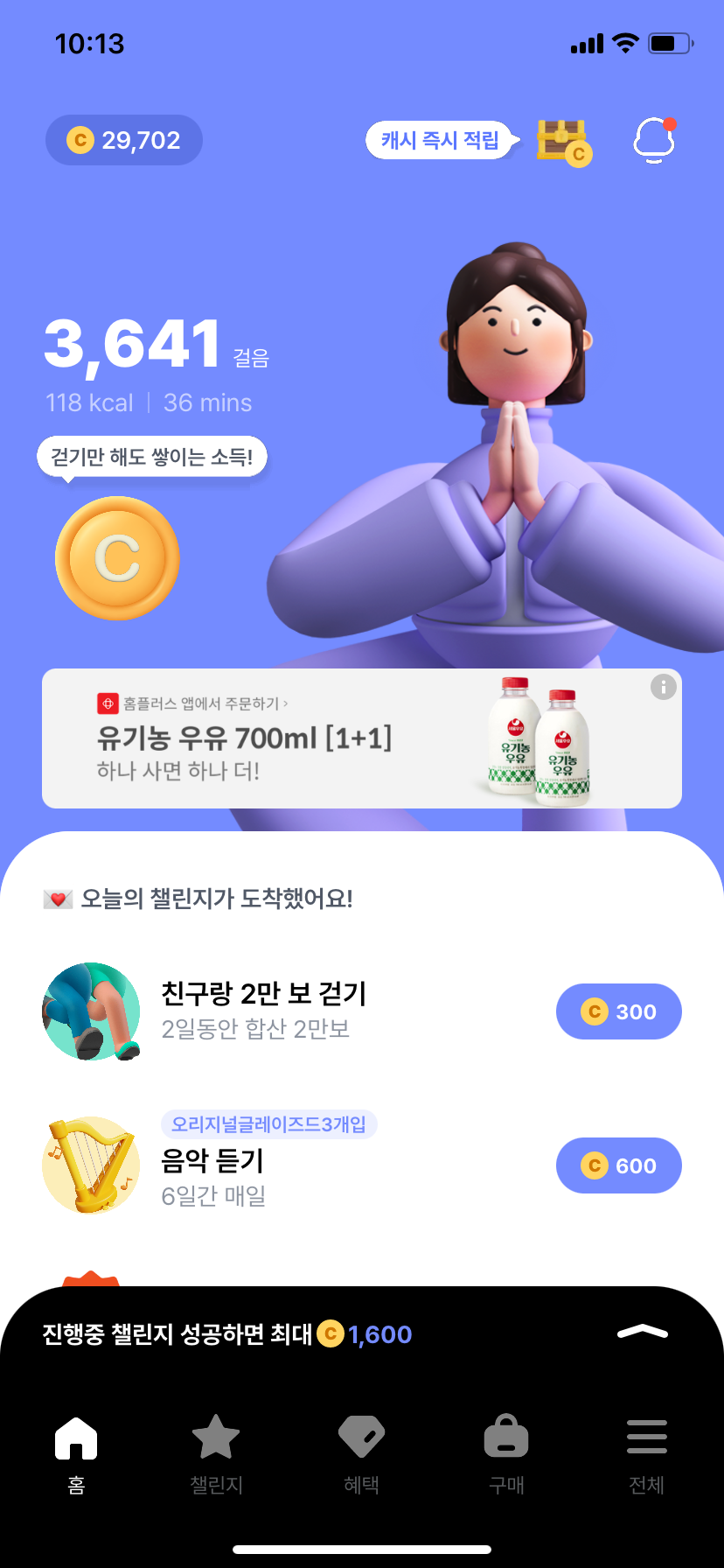
Task: Tap the ad info icon on the banner
Action: 664,688
